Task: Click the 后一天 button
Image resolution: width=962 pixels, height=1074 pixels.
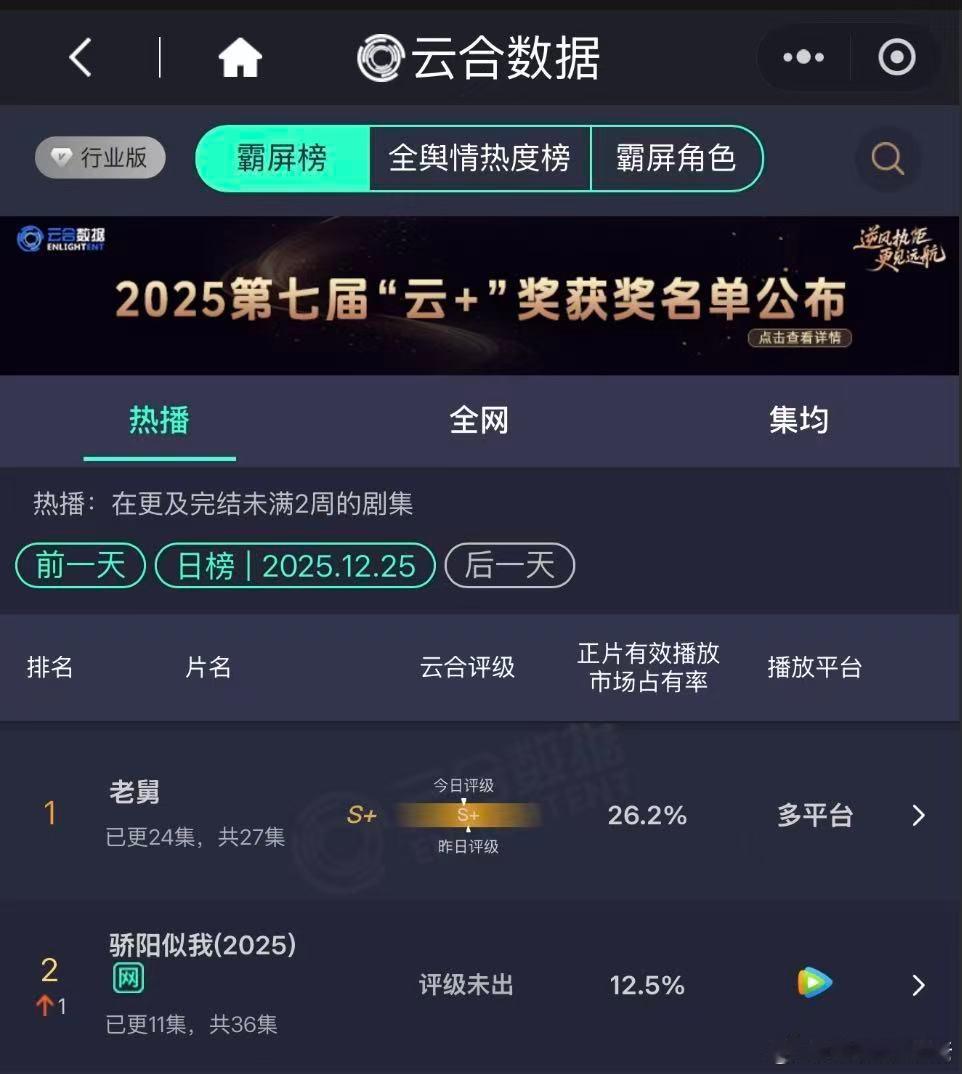Action: tap(509, 566)
